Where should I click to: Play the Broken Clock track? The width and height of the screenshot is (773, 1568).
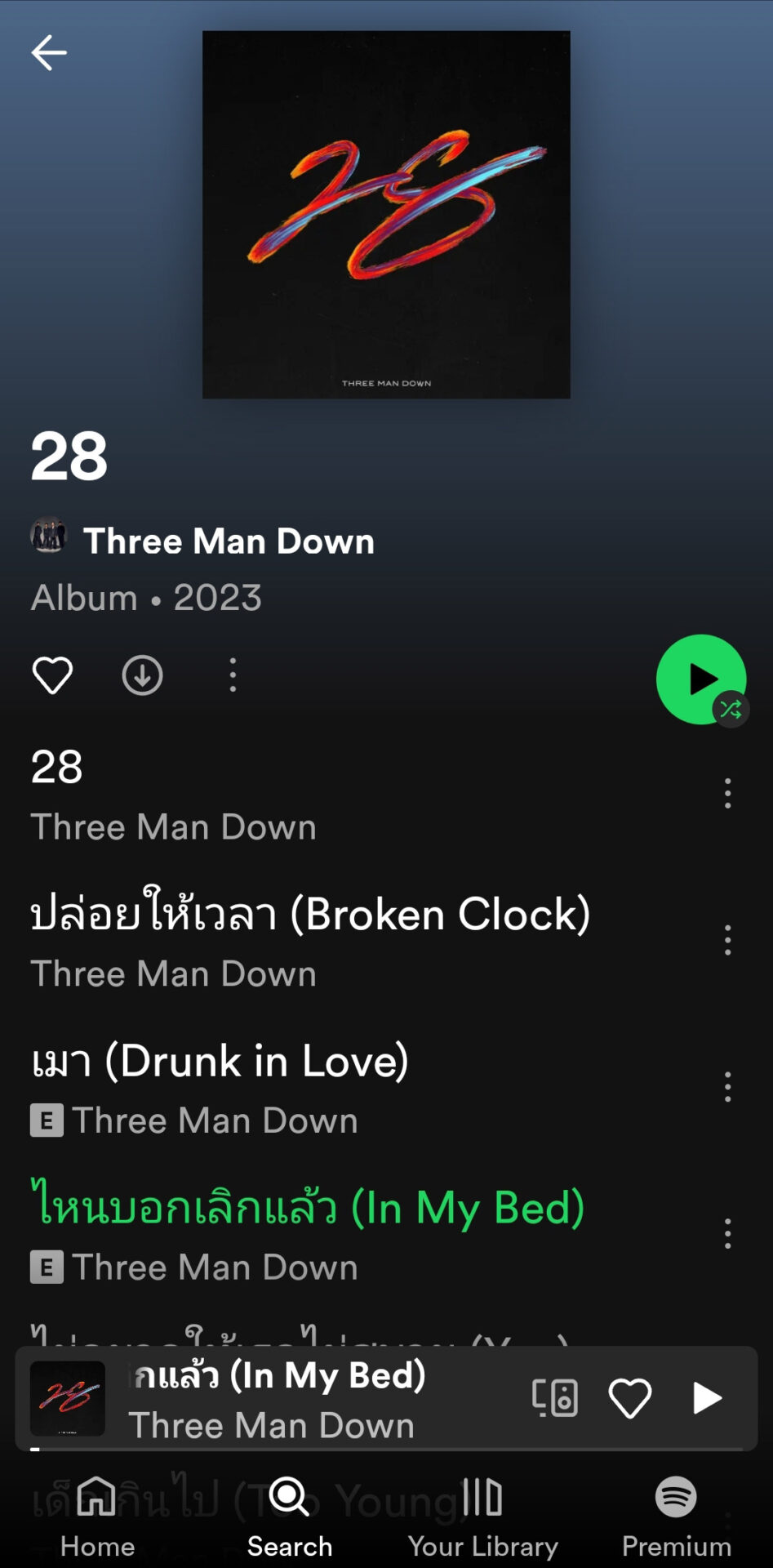(359, 941)
